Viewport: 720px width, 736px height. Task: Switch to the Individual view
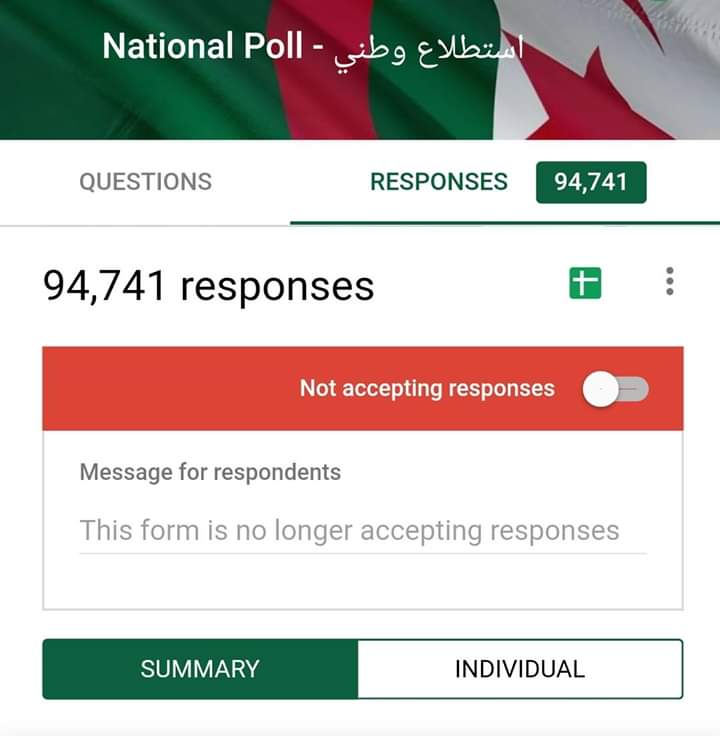(519, 669)
